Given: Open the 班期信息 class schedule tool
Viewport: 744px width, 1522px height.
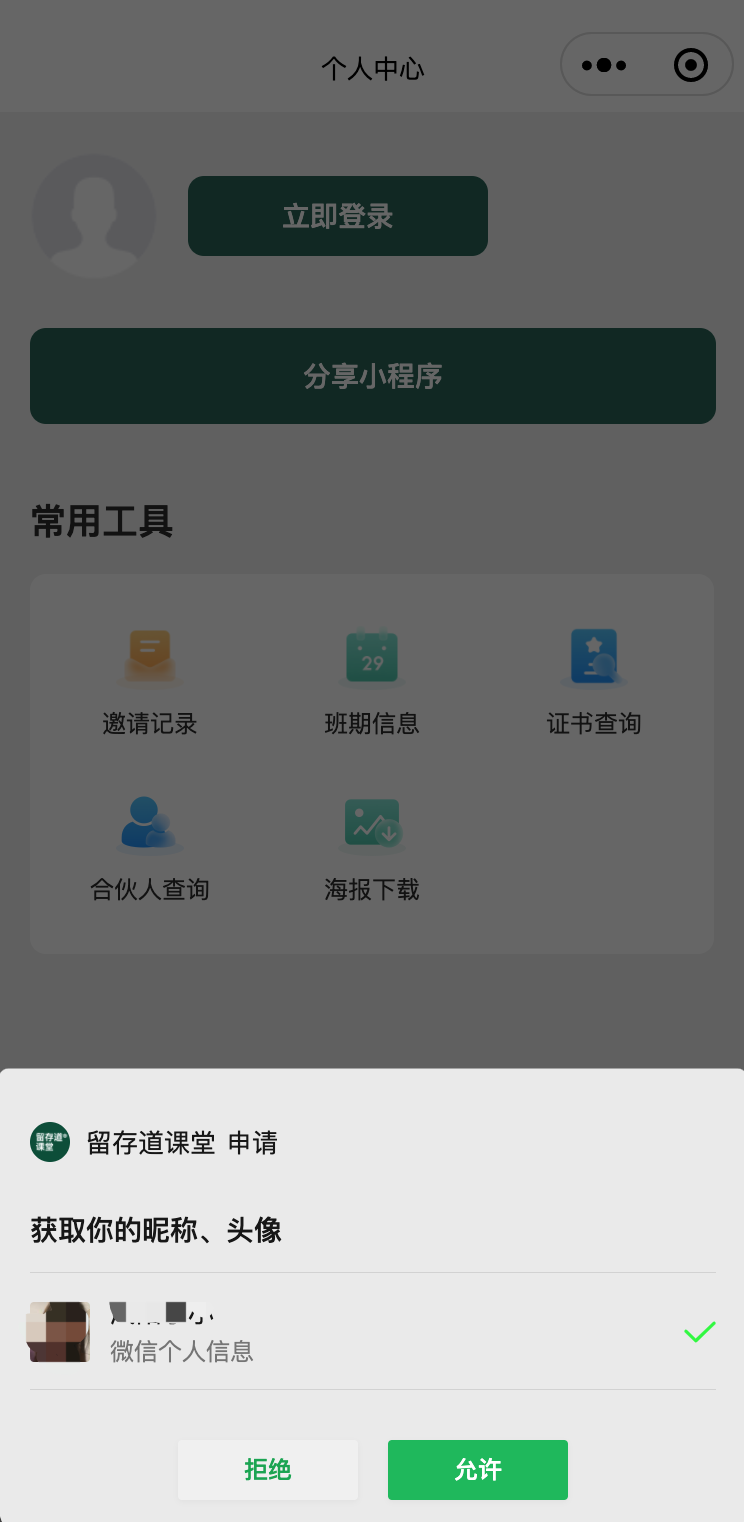Looking at the screenshot, I should pos(372,678).
